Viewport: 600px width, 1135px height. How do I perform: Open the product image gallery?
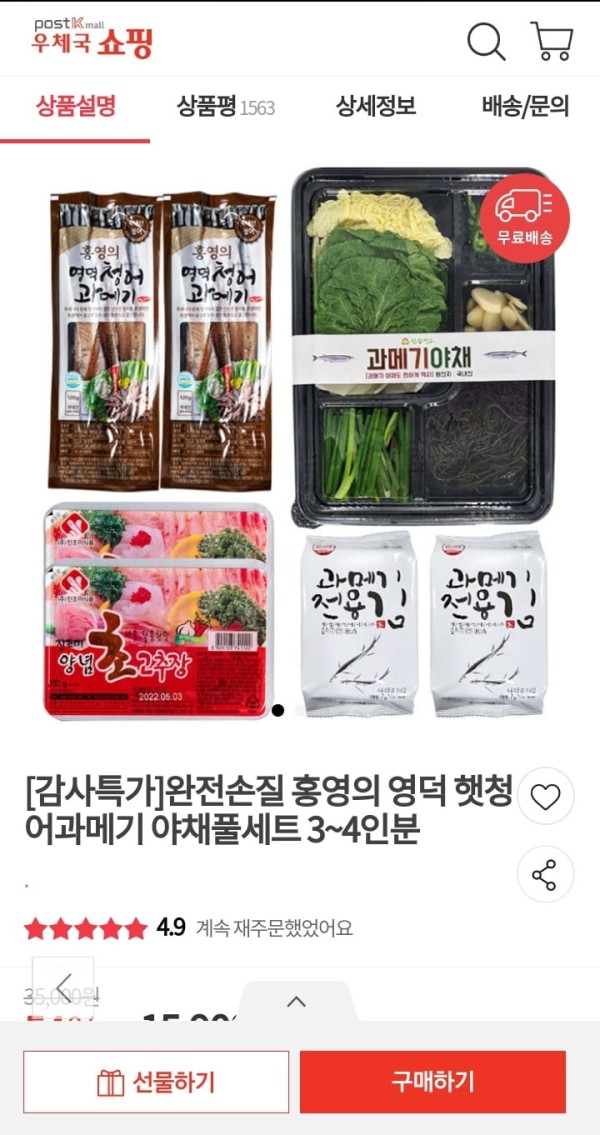pyautogui.click(x=300, y=445)
